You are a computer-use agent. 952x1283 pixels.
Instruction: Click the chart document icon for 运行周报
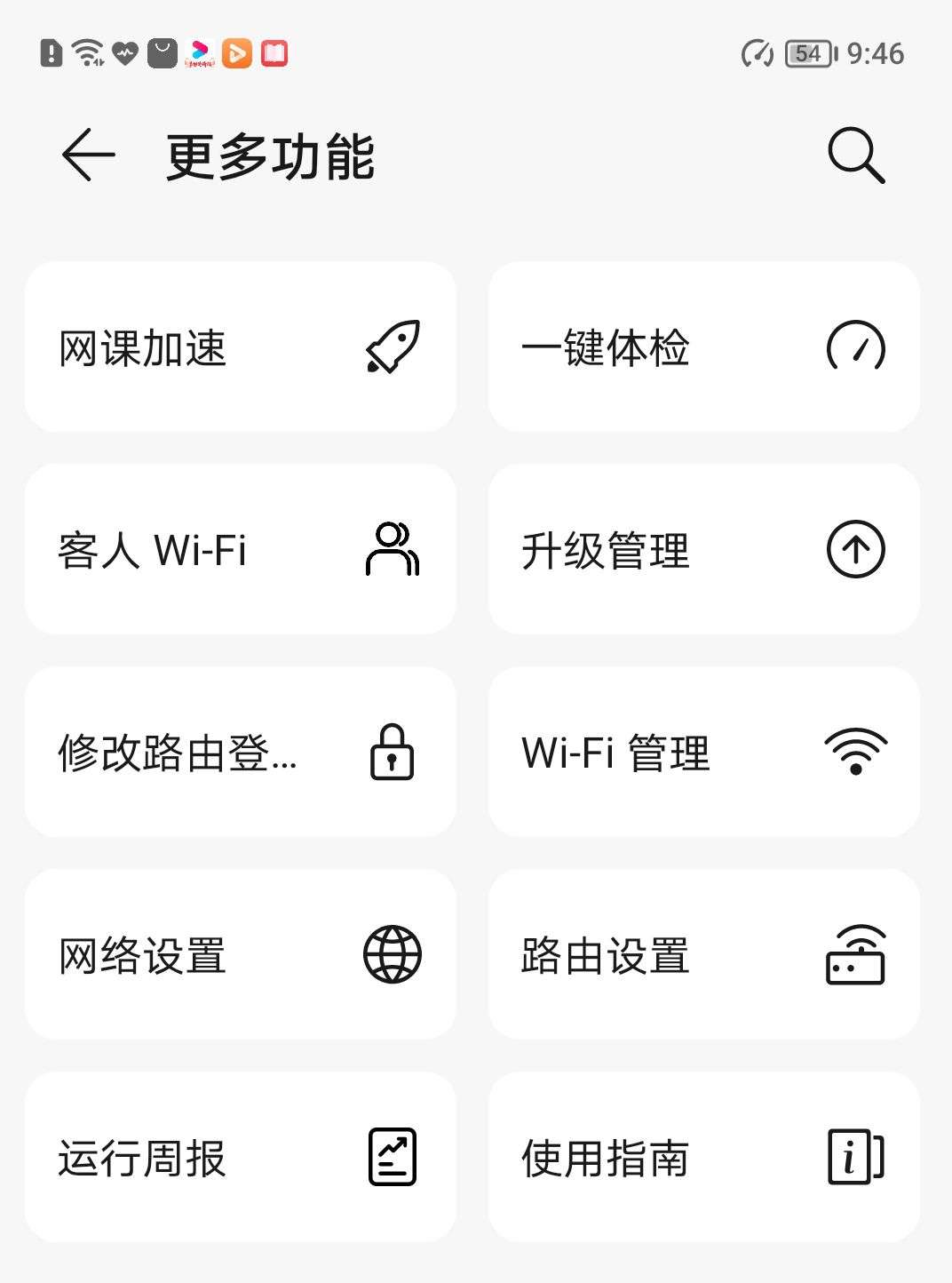click(x=393, y=1157)
